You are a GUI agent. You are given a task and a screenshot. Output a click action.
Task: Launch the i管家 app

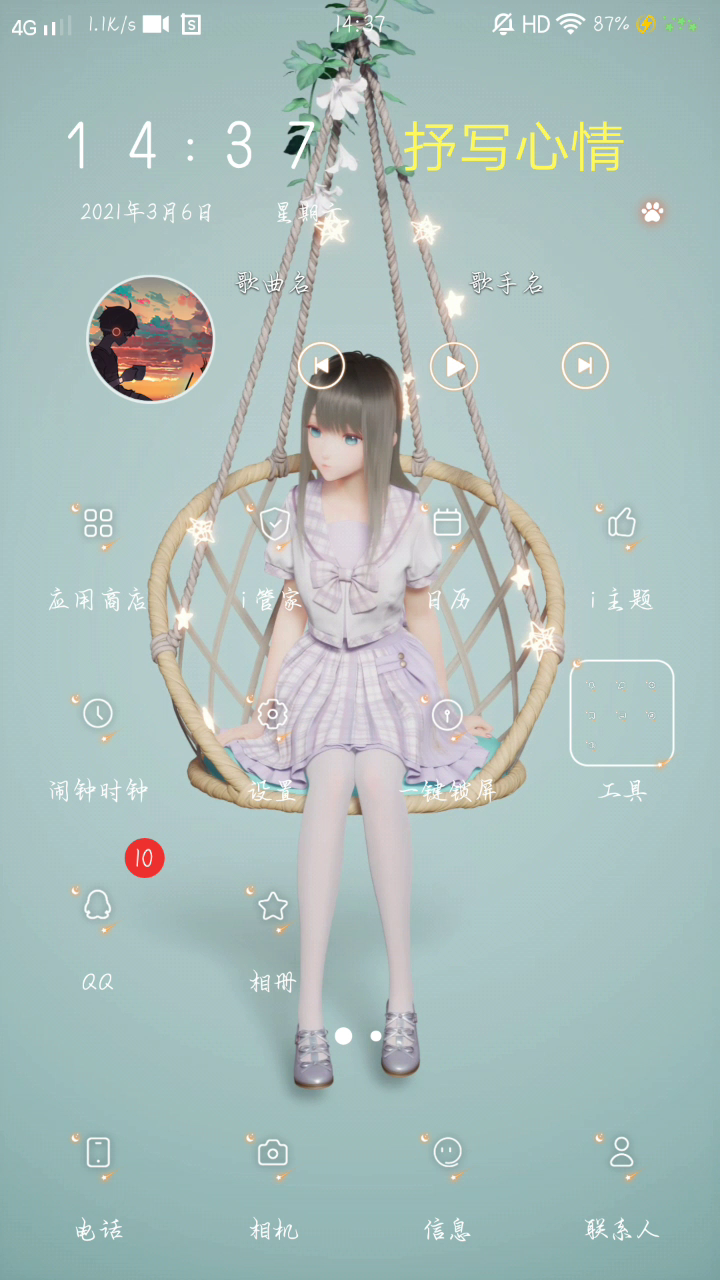273,523
